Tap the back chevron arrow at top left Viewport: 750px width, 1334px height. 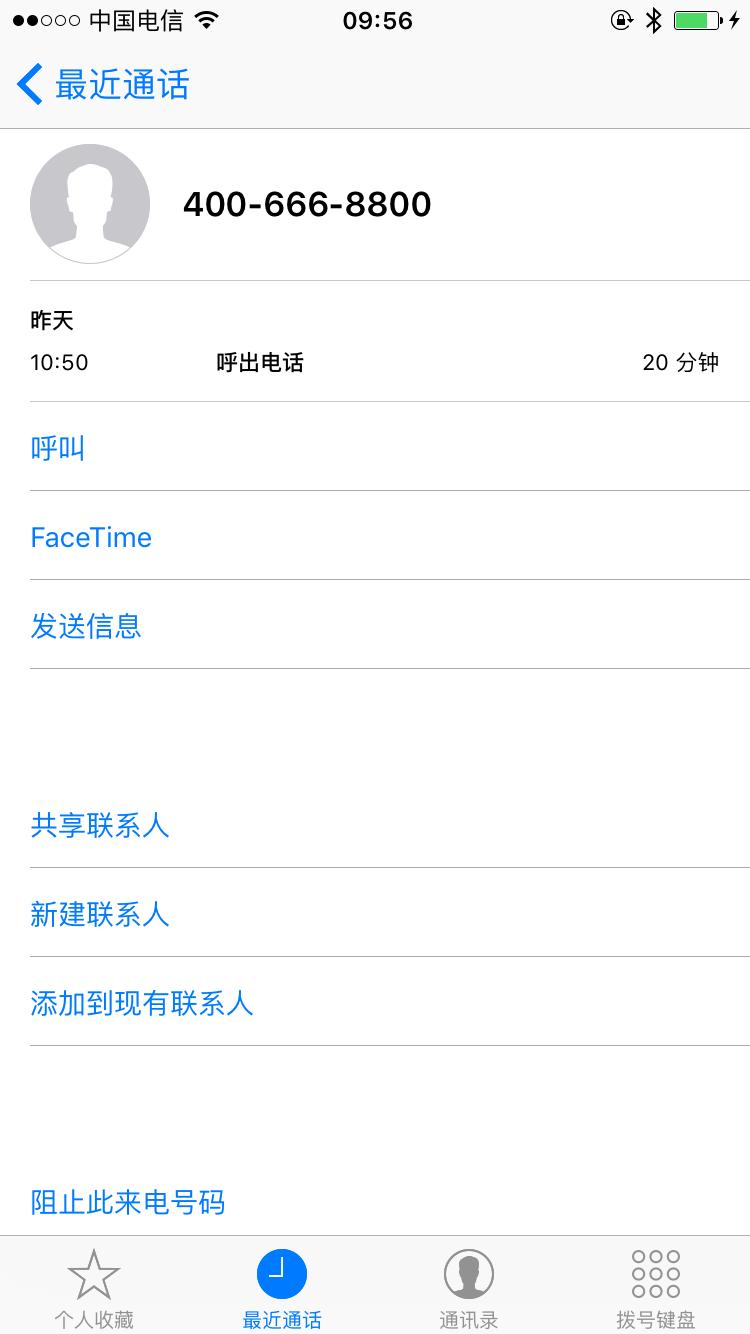pyautogui.click(x=28, y=84)
